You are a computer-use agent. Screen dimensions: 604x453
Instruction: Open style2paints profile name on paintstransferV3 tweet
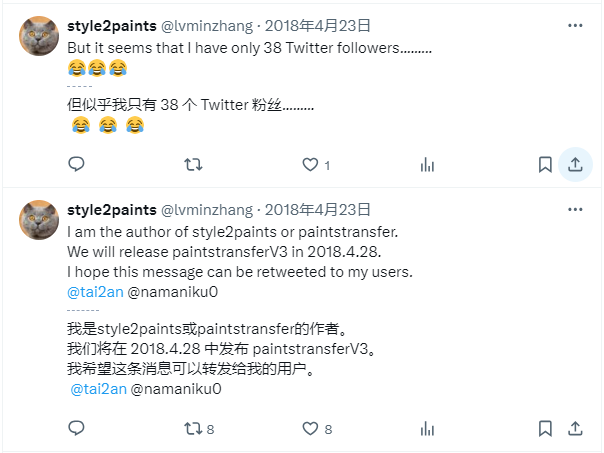click(111, 209)
